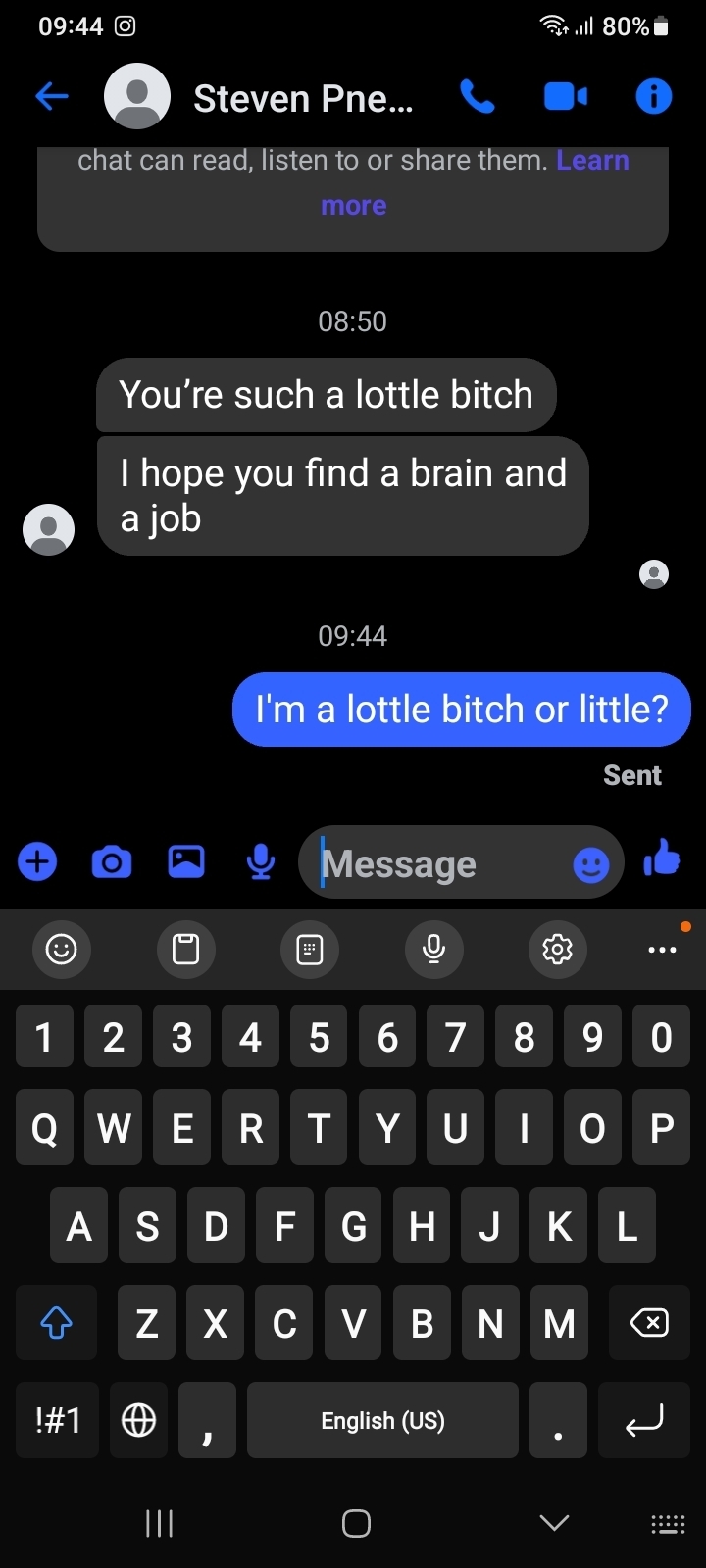Viewport: 706px width, 1568px height.
Task: Send a thumbs-up like
Action: [662, 858]
